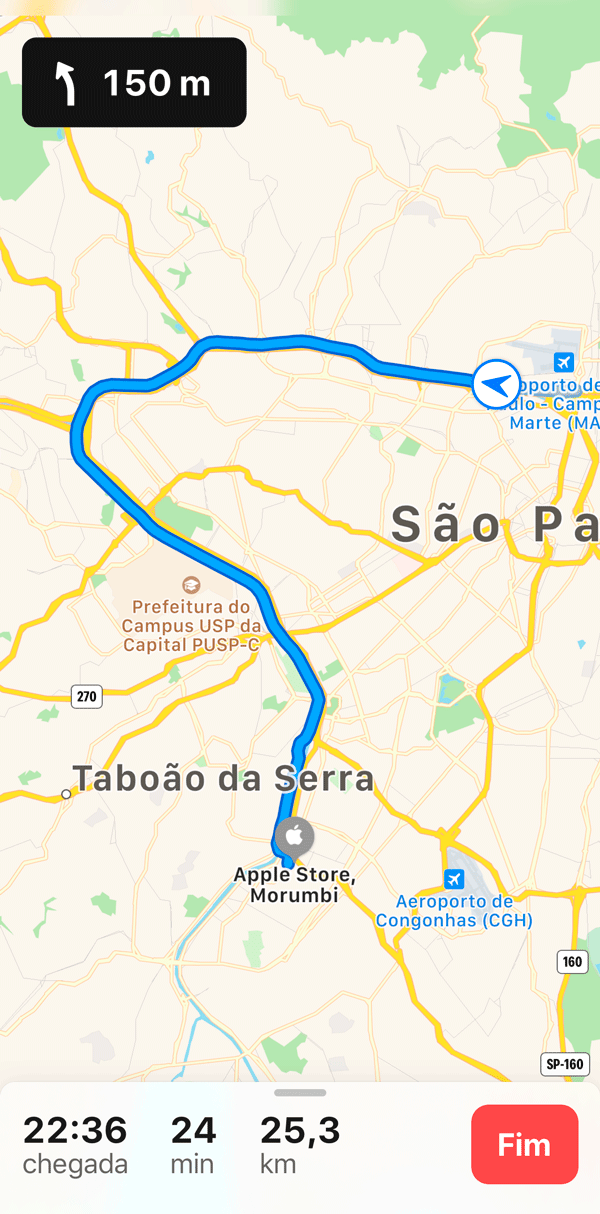600x1214 pixels.
Task: Expand the route details card handle
Action: [300, 1093]
